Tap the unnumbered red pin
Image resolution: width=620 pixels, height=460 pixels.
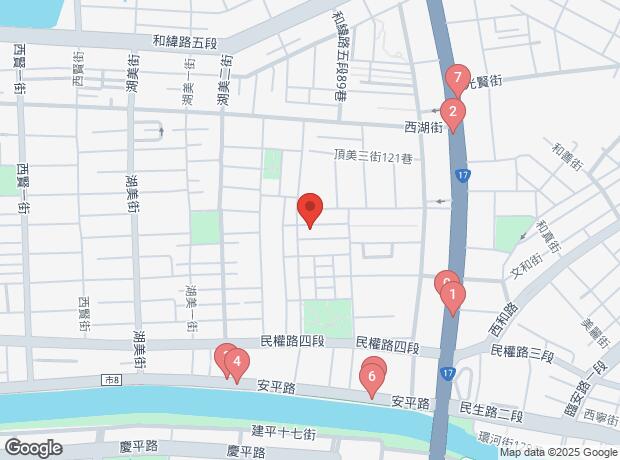(x=310, y=208)
